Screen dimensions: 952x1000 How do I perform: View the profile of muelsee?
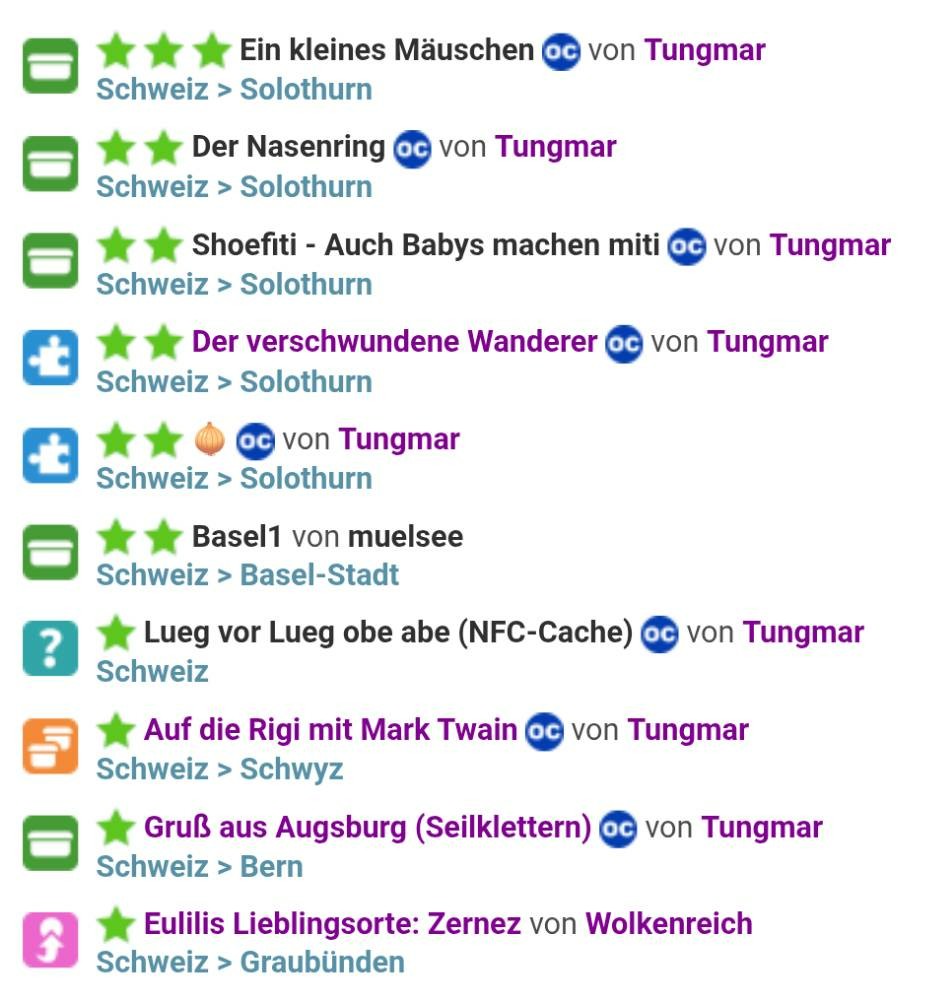click(405, 537)
